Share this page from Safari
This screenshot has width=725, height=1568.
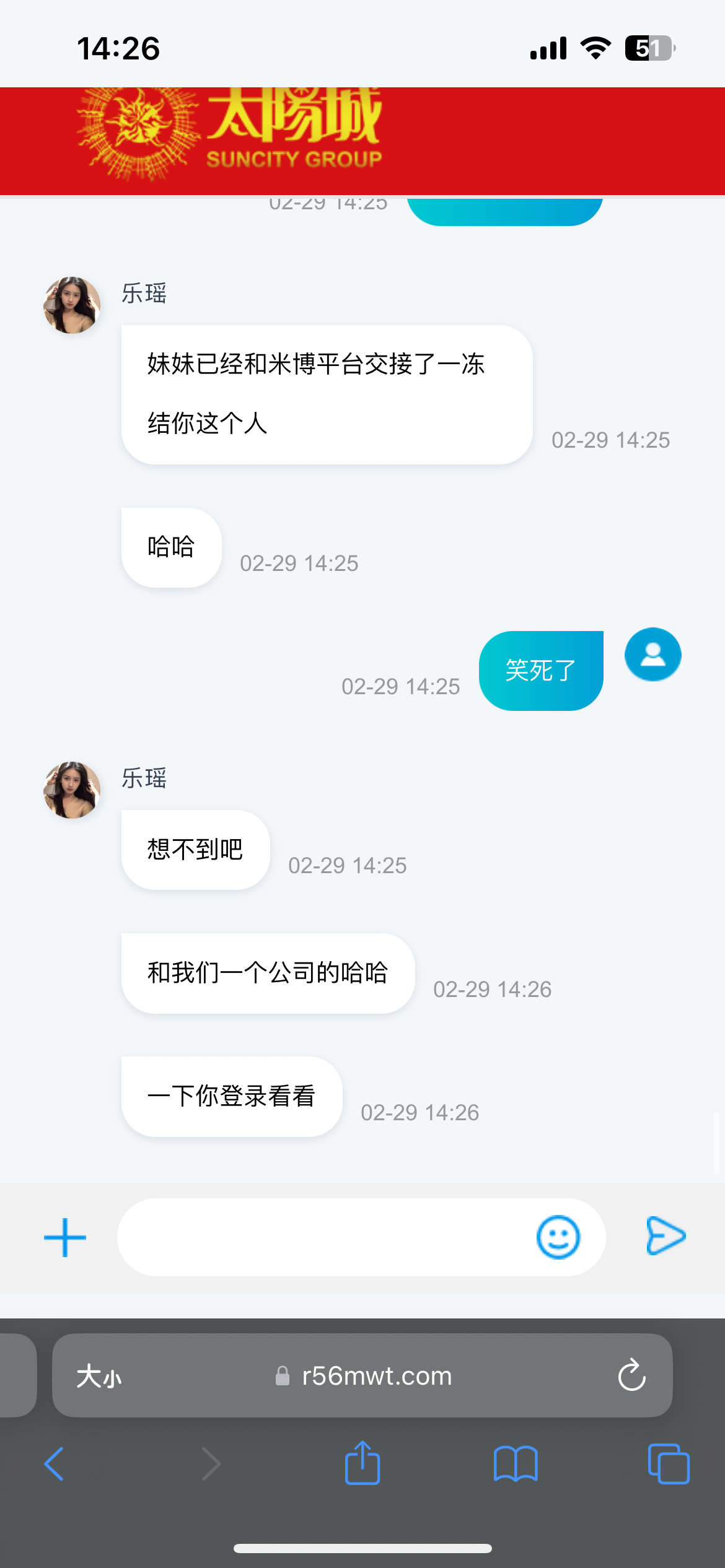(x=362, y=1463)
